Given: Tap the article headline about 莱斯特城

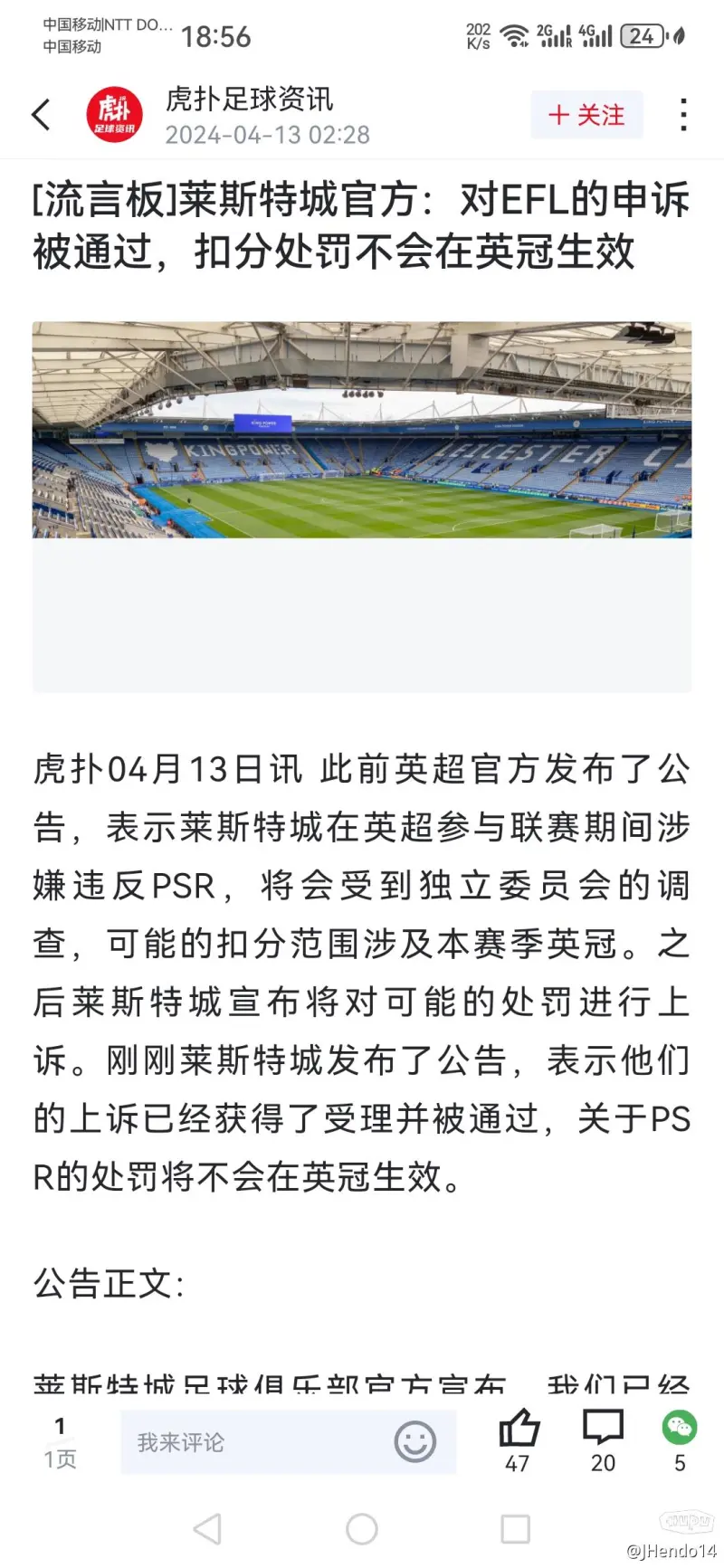Looking at the screenshot, I should [x=360, y=224].
